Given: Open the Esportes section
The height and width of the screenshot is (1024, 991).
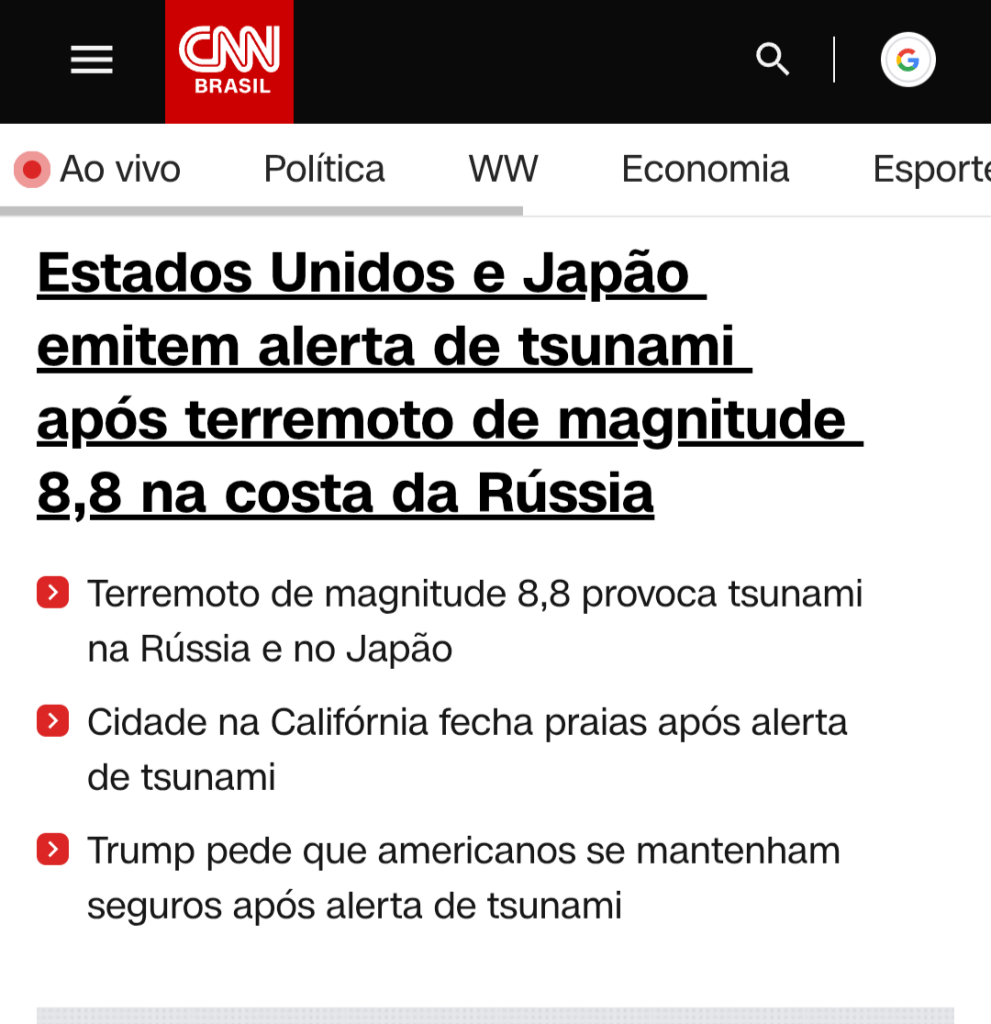Looking at the screenshot, I should tap(930, 170).
